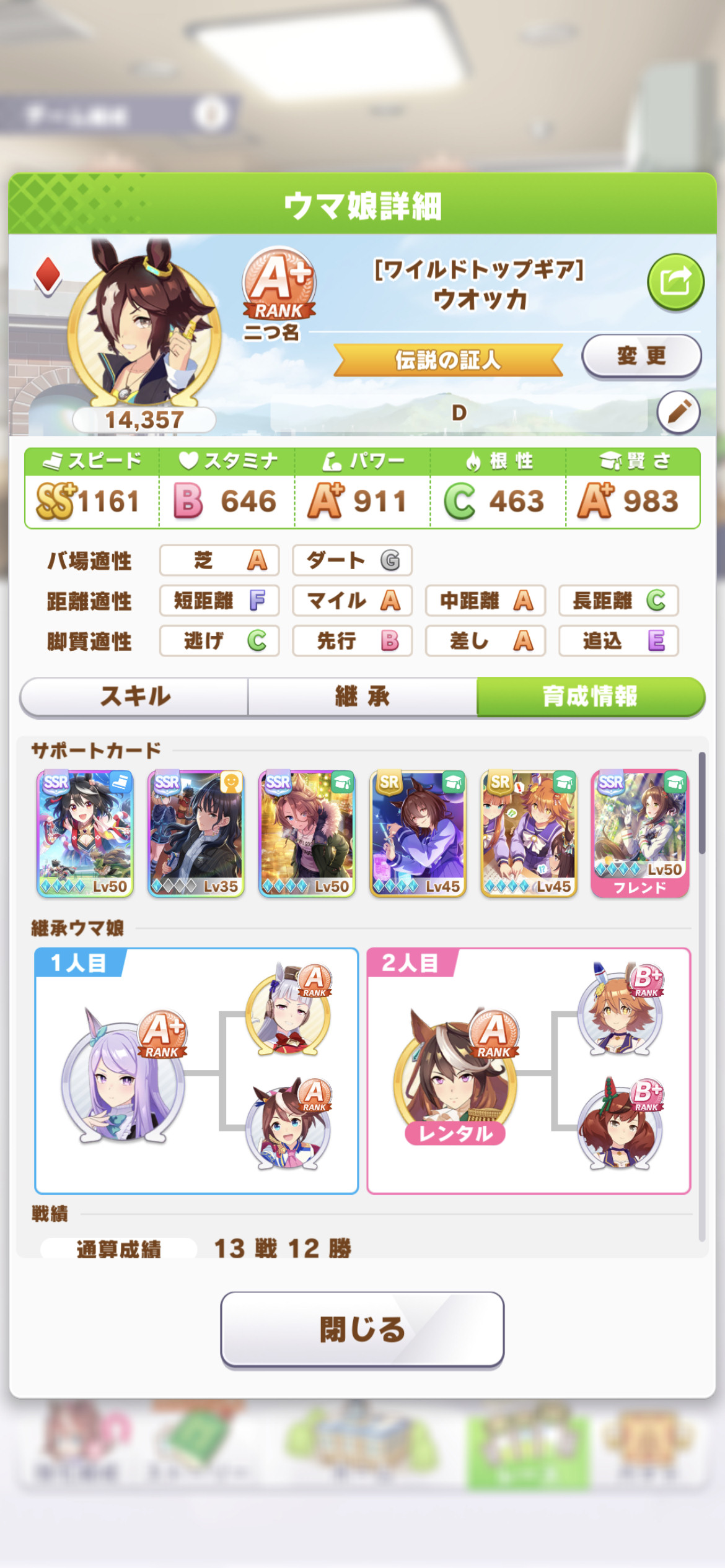Open the SSR Lv35 support card
This screenshot has height=1568, width=725.
coord(196,834)
